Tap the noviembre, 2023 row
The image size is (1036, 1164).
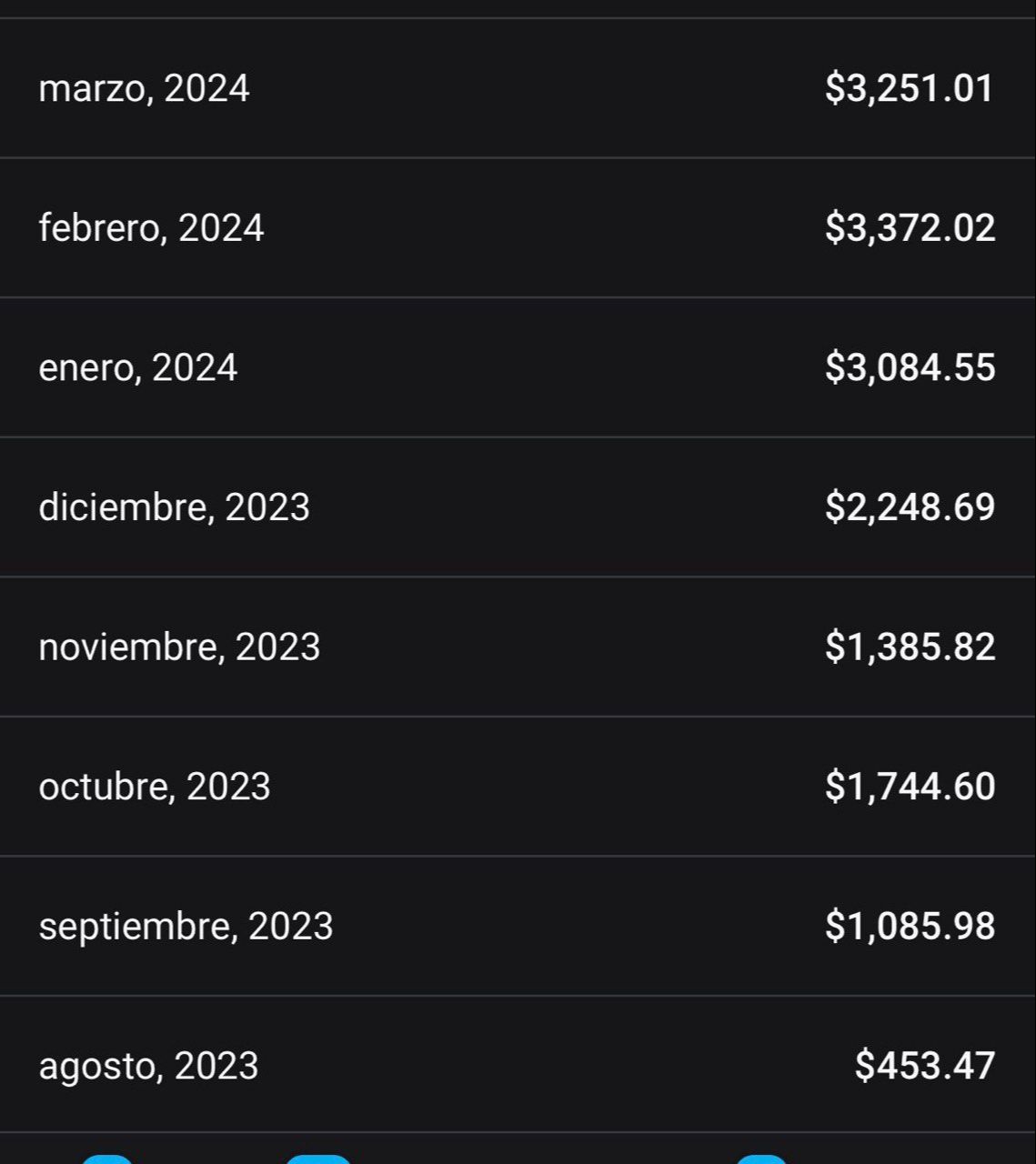[518, 647]
